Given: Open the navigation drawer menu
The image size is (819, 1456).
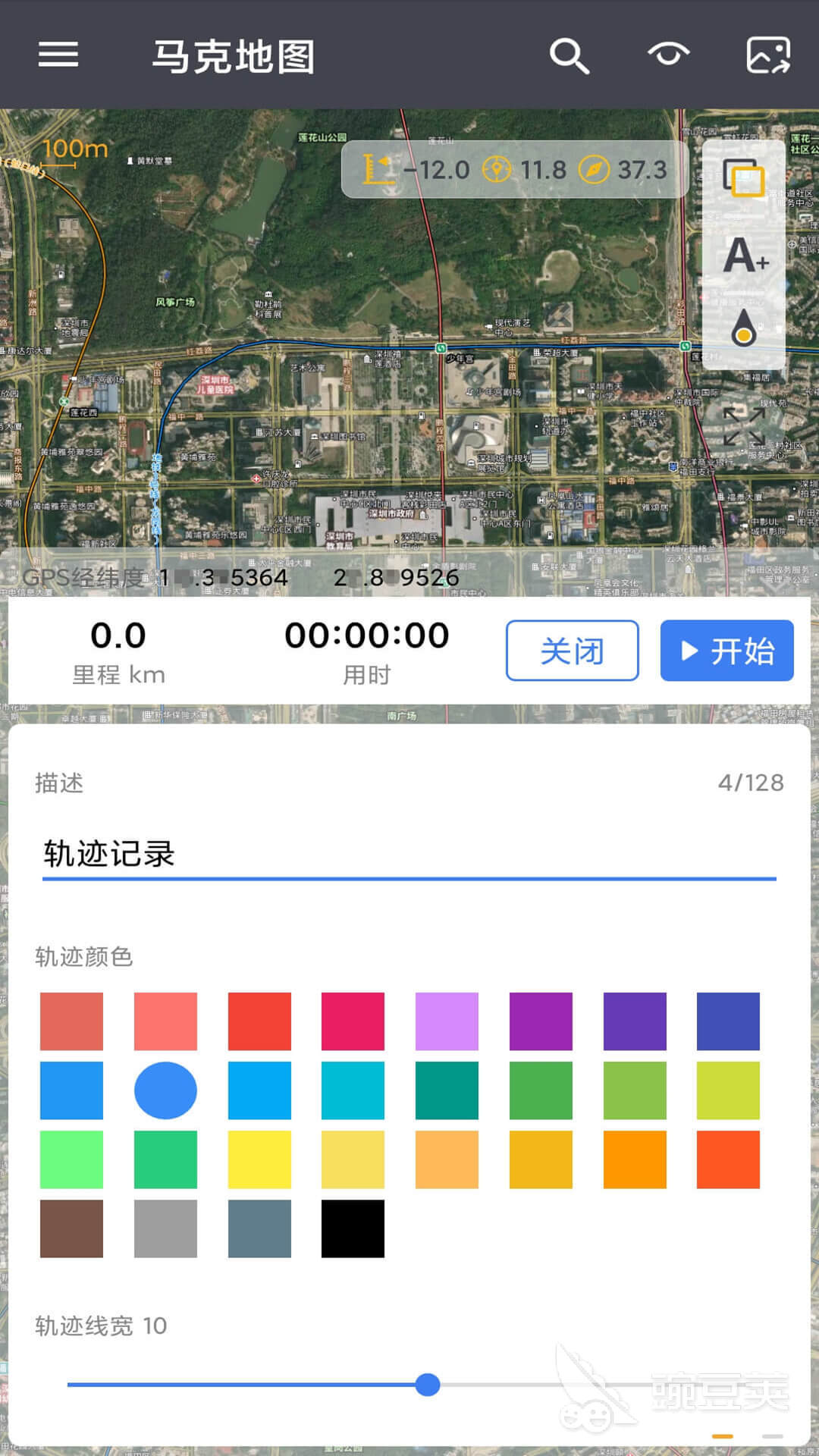Looking at the screenshot, I should coord(58,55).
